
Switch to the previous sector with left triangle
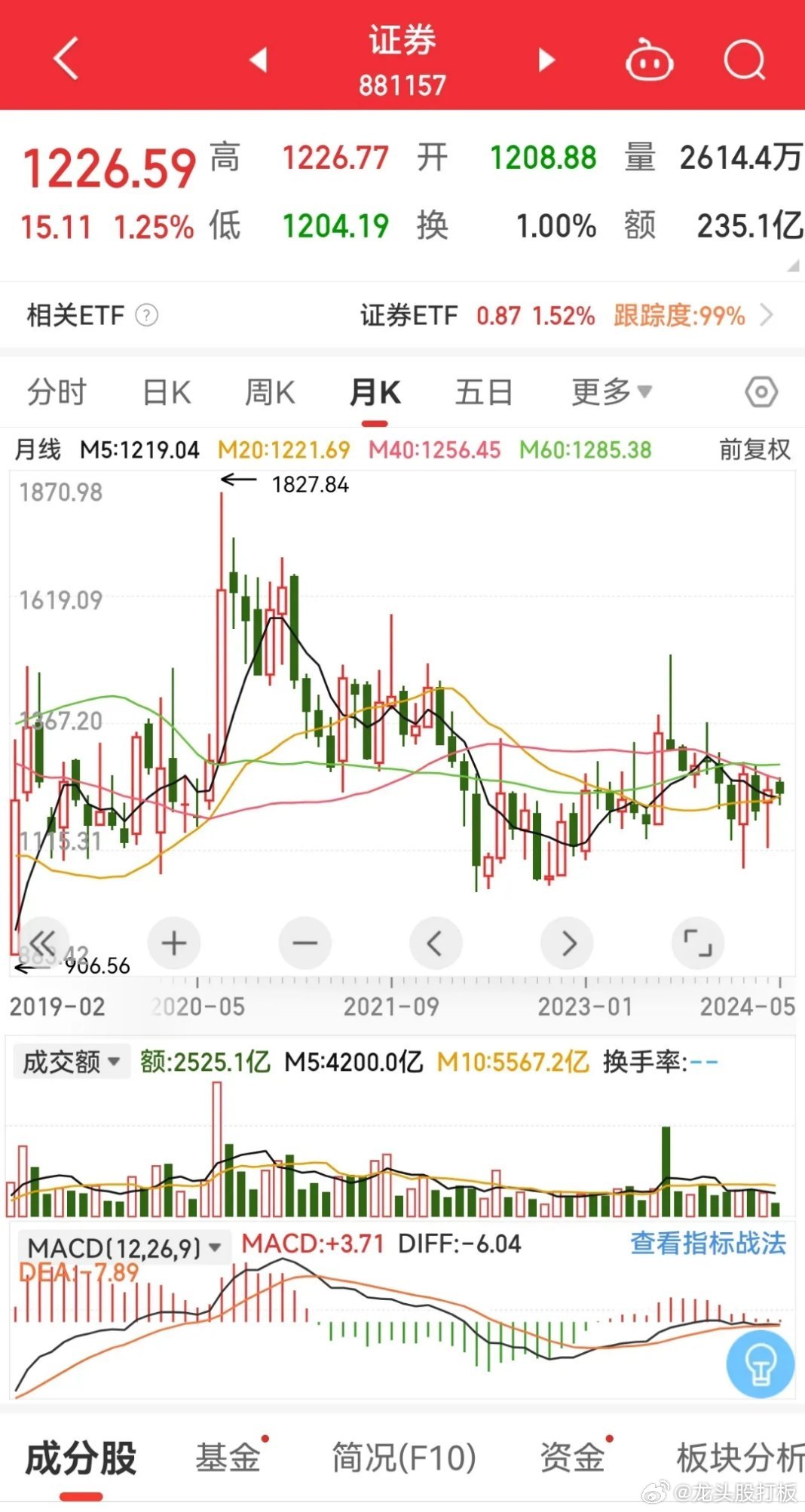point(259,59)
